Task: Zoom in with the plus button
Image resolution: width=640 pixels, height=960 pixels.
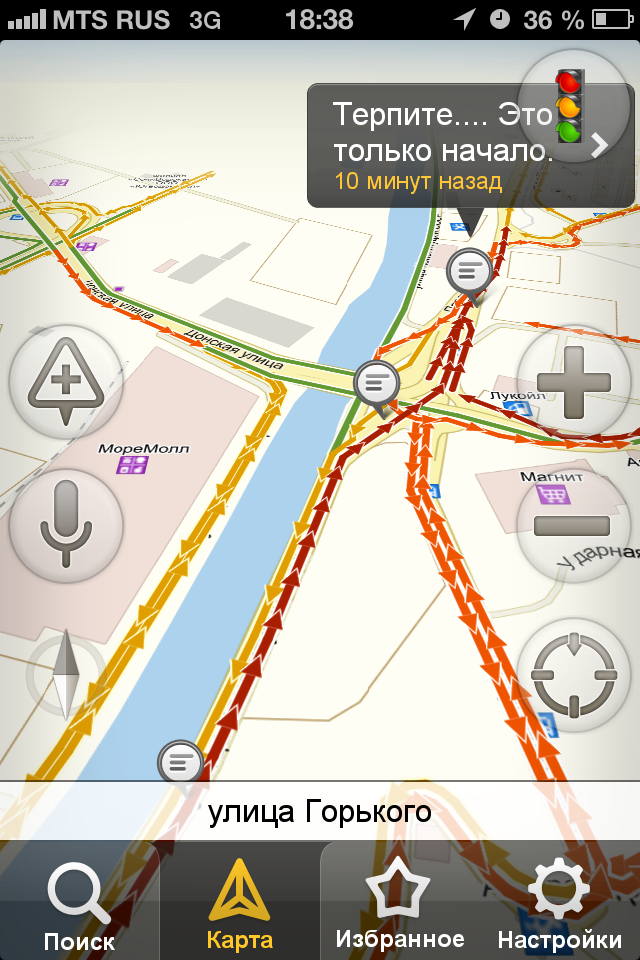Action: tap(573, 382)
